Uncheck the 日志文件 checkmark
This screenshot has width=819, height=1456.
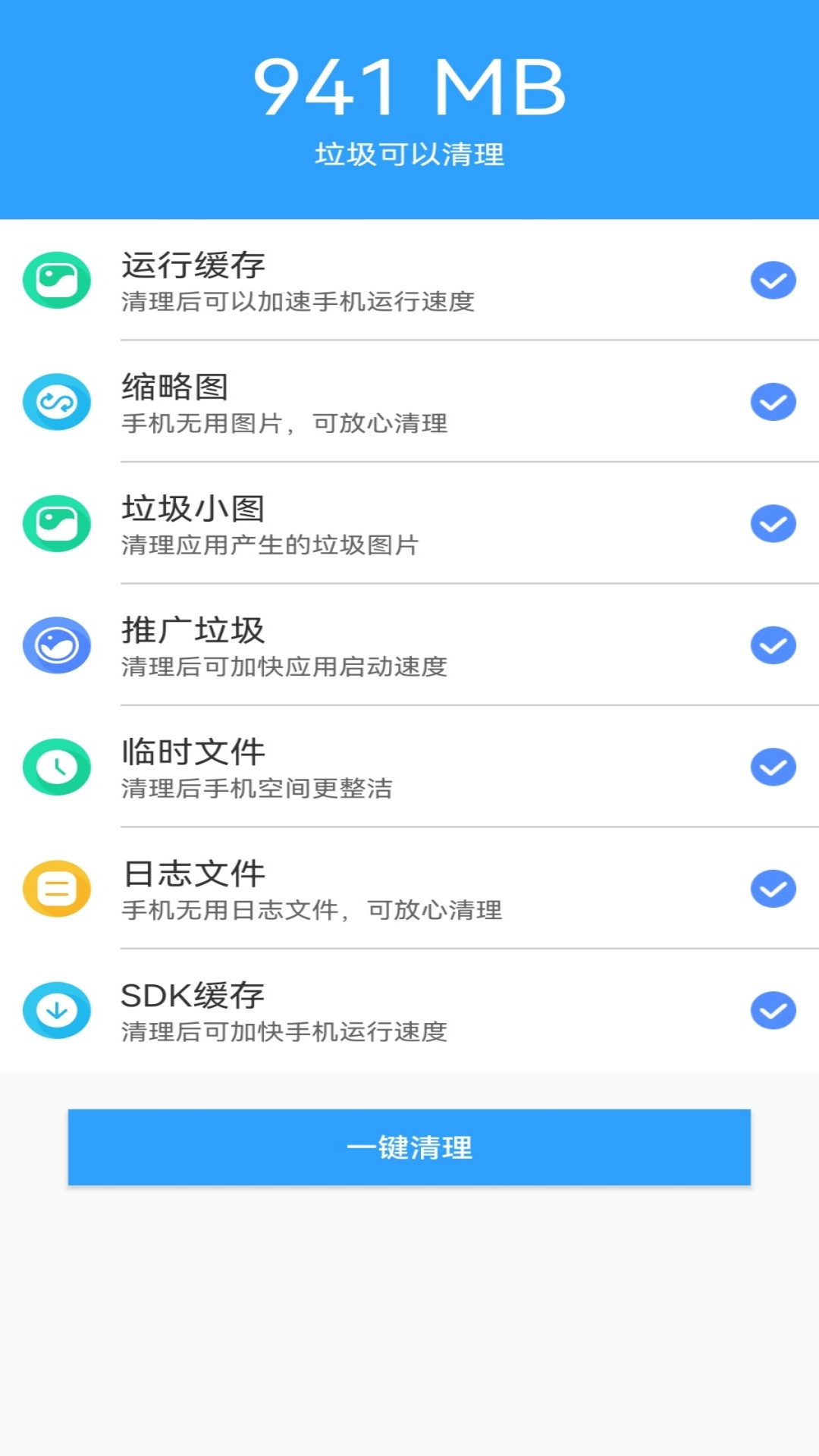(x=773, y=889)
